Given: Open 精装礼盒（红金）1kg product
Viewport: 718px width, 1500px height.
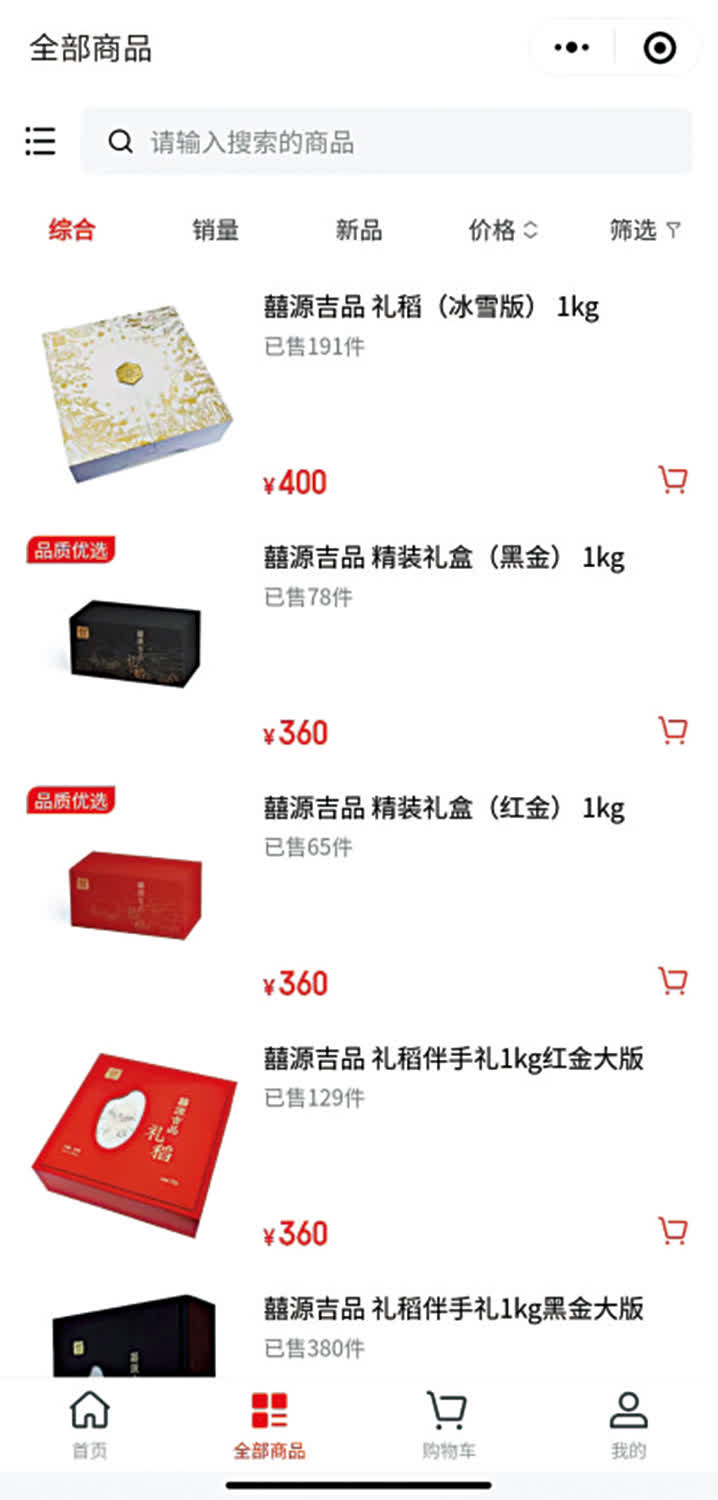Looking at the screenshot, I should 443,808.
